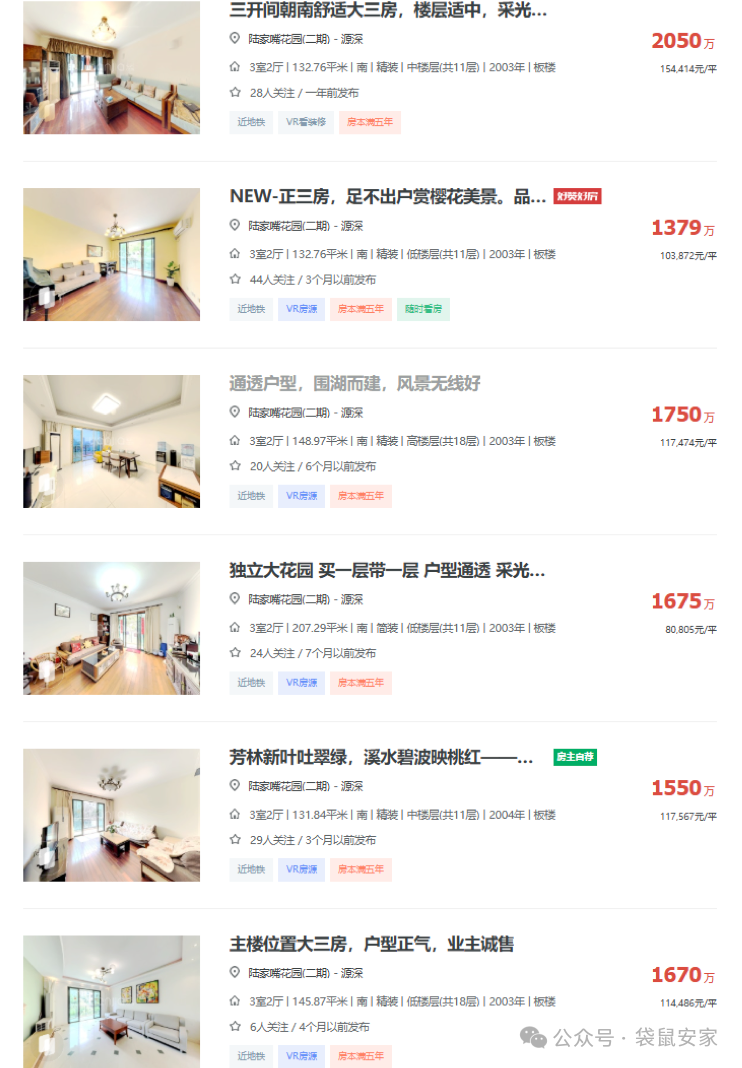Open listing 主楼位置大三房
The image size is (742, 1068).
click(372, 944)
